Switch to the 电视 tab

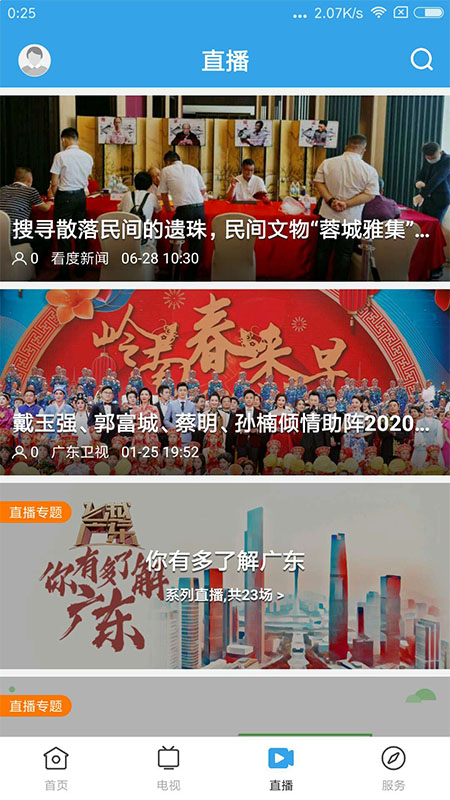(x=168, y=768)
